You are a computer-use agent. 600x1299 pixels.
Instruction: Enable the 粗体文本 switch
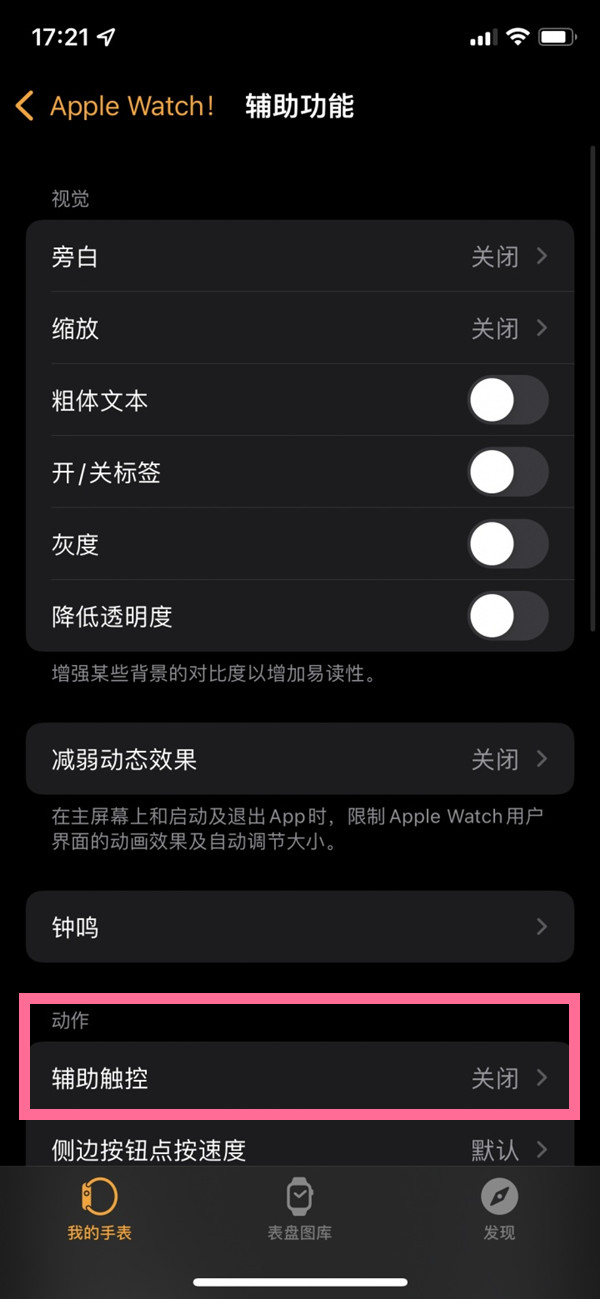[508, 401]
